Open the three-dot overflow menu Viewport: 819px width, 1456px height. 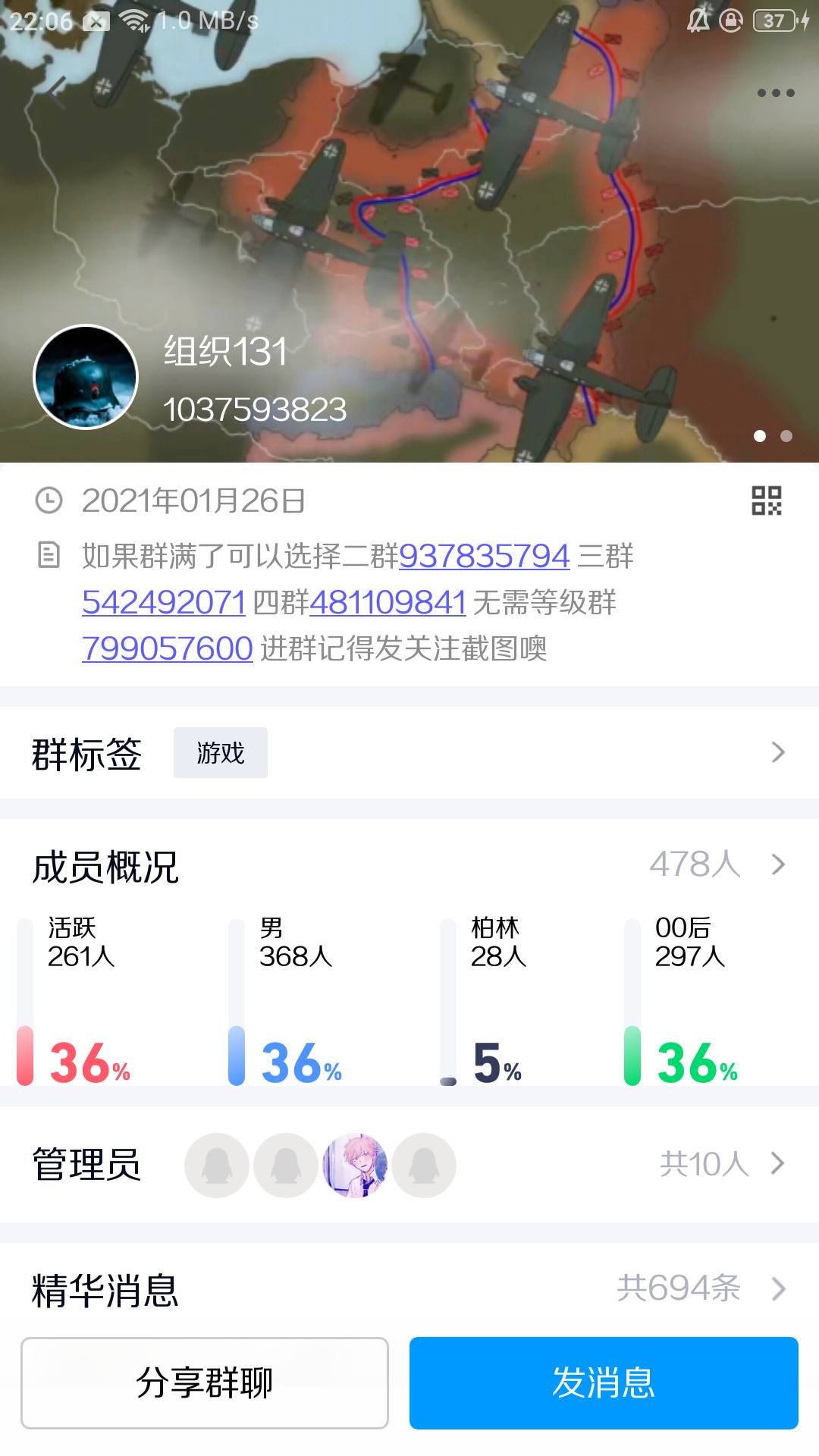click(x=775, y=93)
